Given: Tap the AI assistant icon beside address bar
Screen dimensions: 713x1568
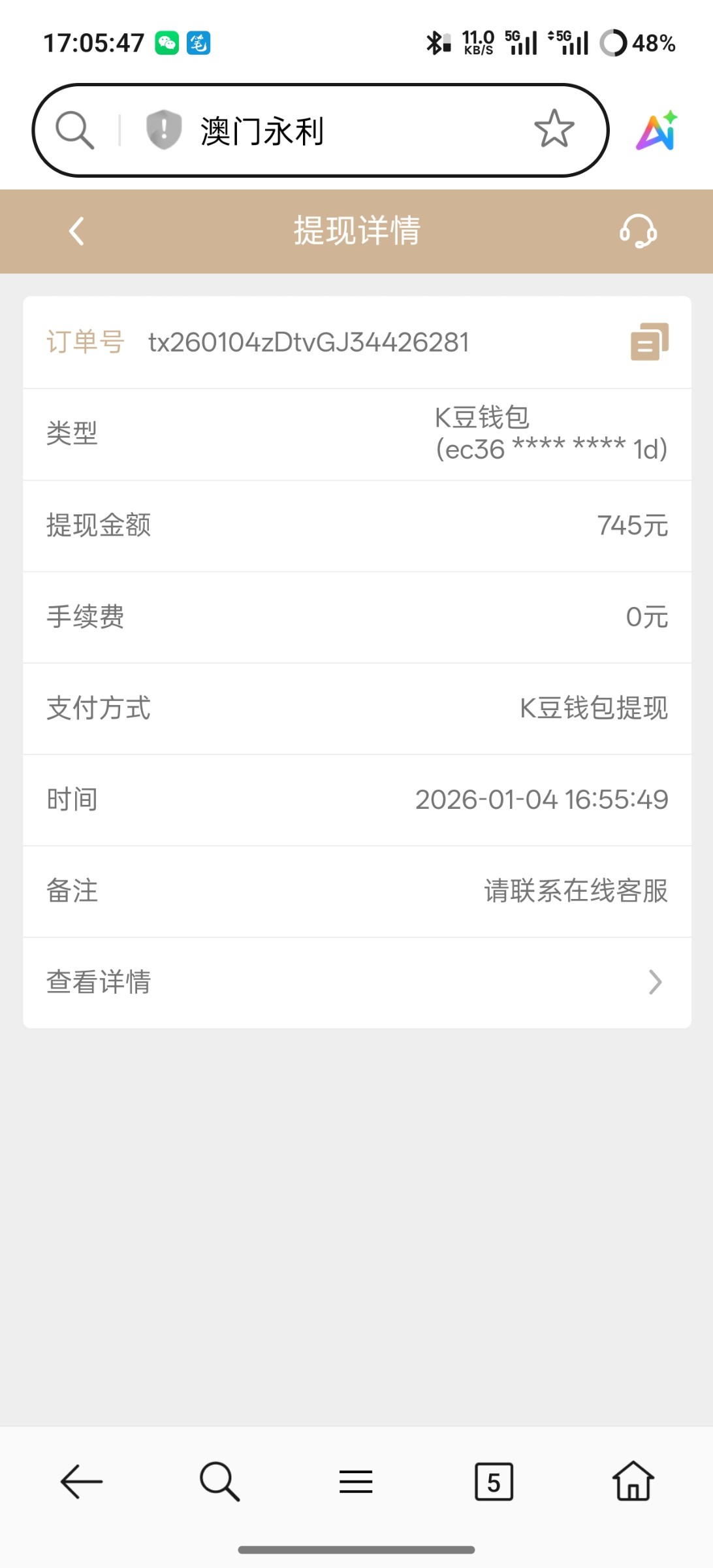Looking at the screenshot, I should point(657,130).
